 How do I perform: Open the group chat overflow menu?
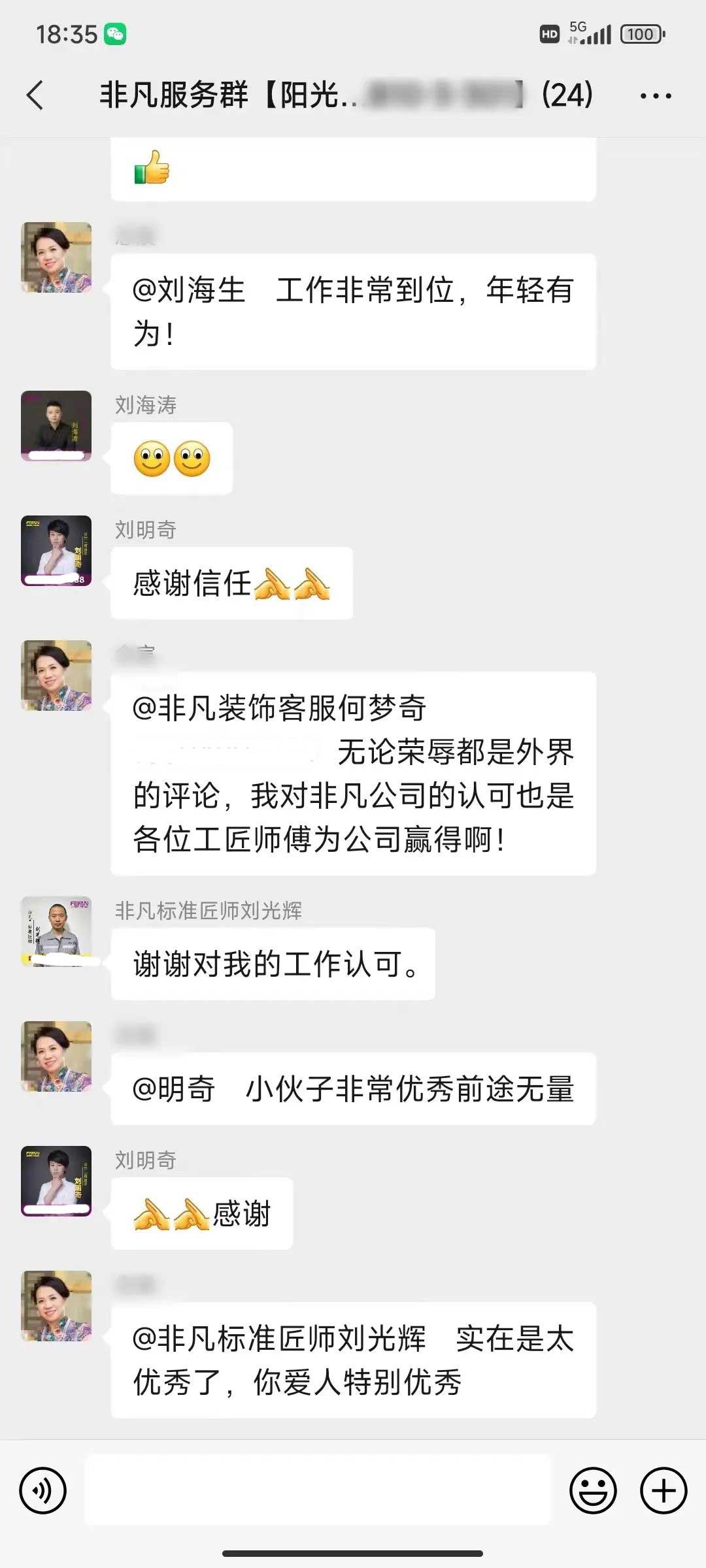[x=655, y=96]
